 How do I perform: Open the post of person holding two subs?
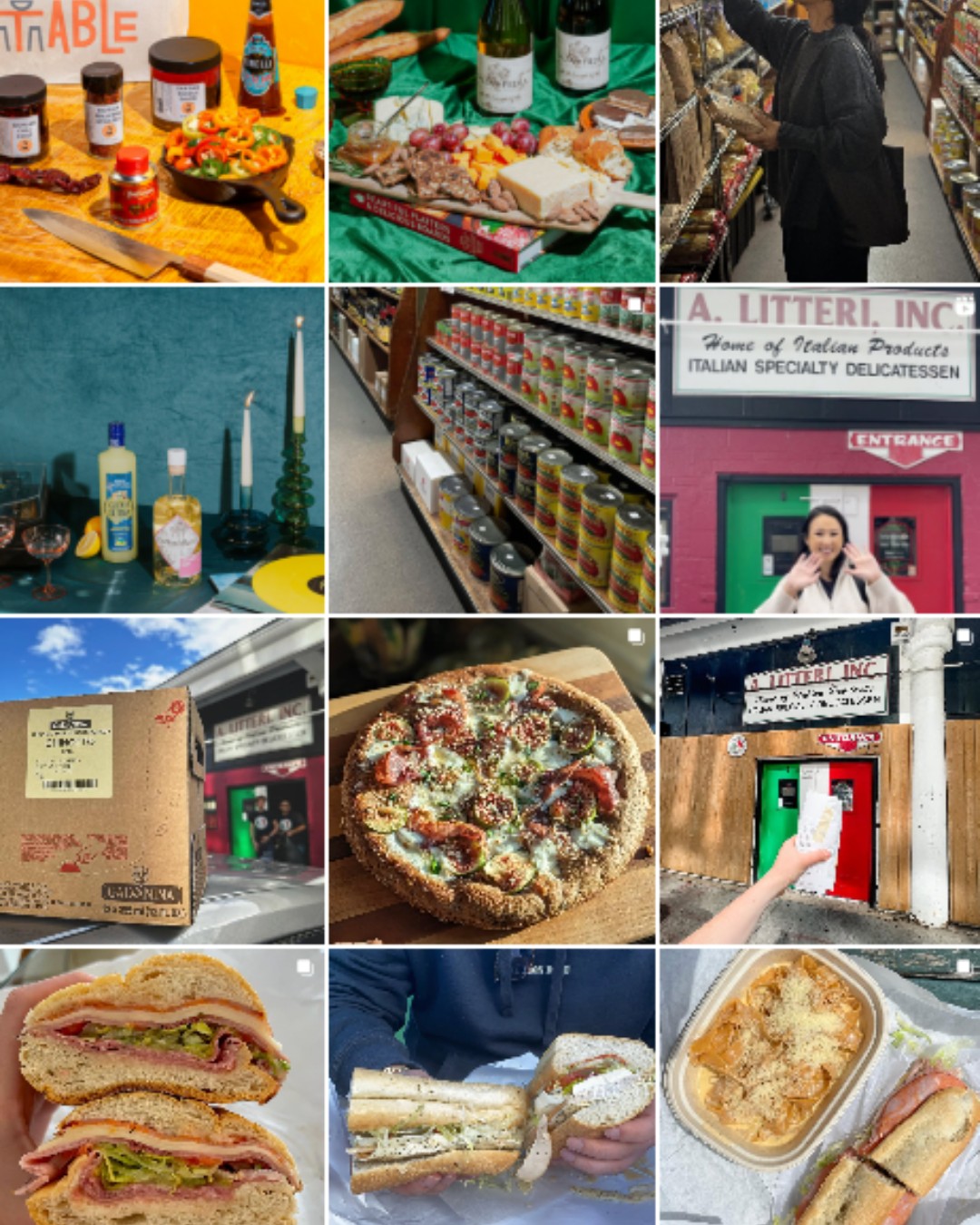492,1087
